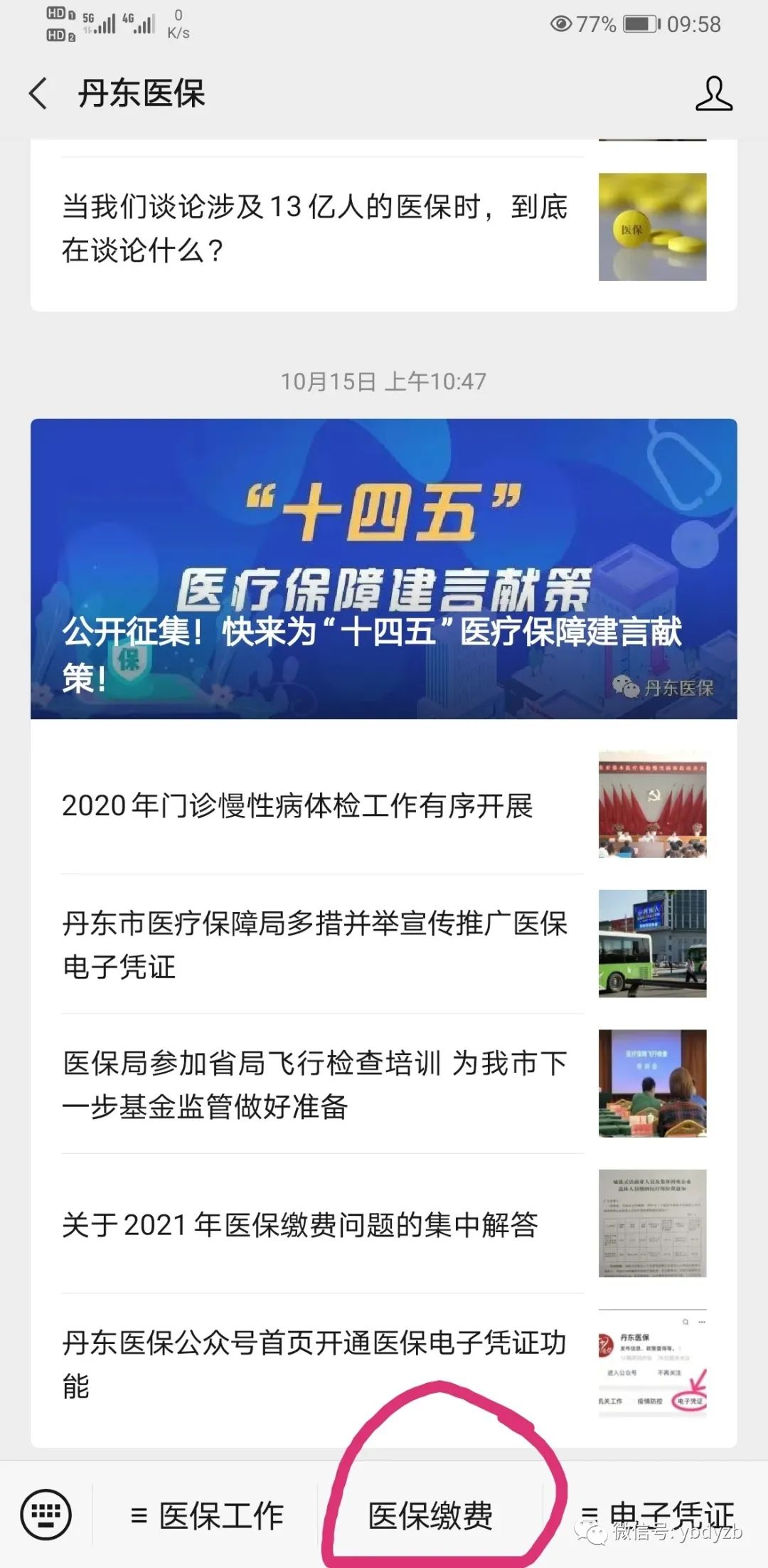Screen dimensions: 768x1568
Task: Go back from 丹东医保 page
Action: click(38, 93)
